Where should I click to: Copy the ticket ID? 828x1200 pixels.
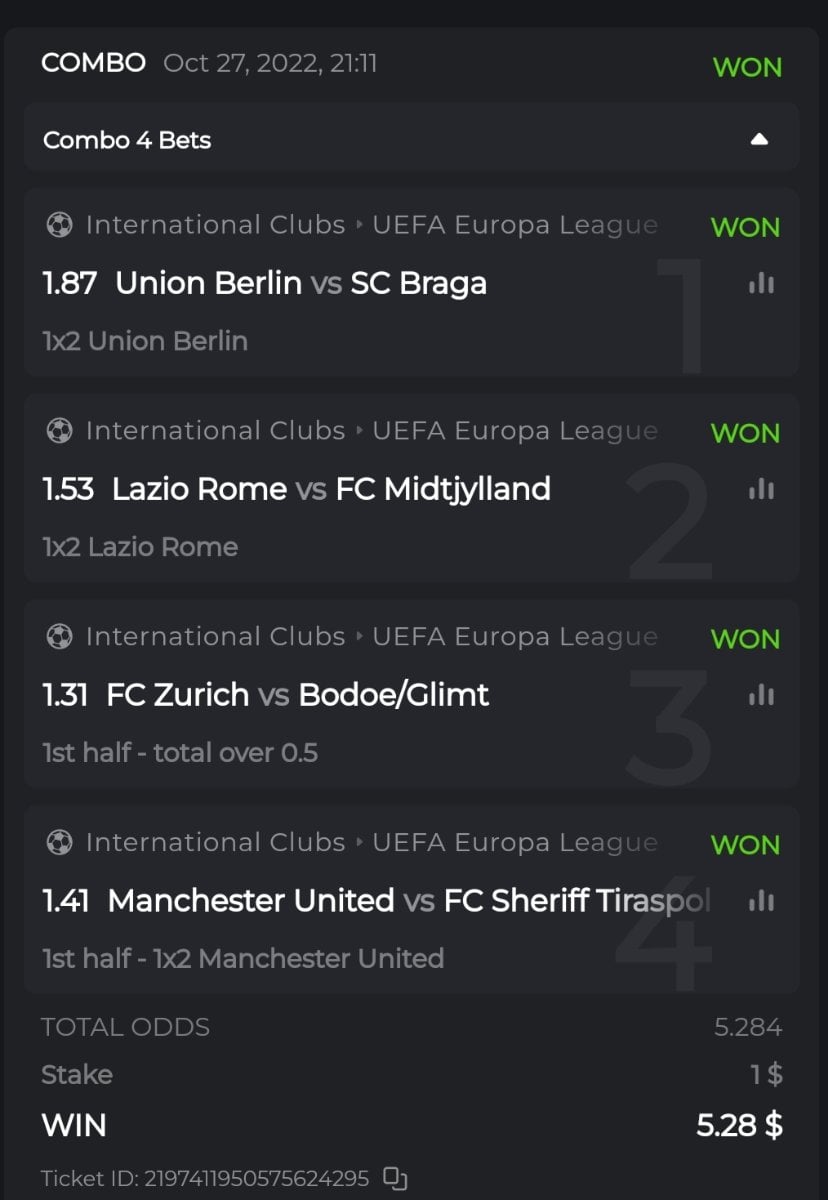coord(396,1177)
